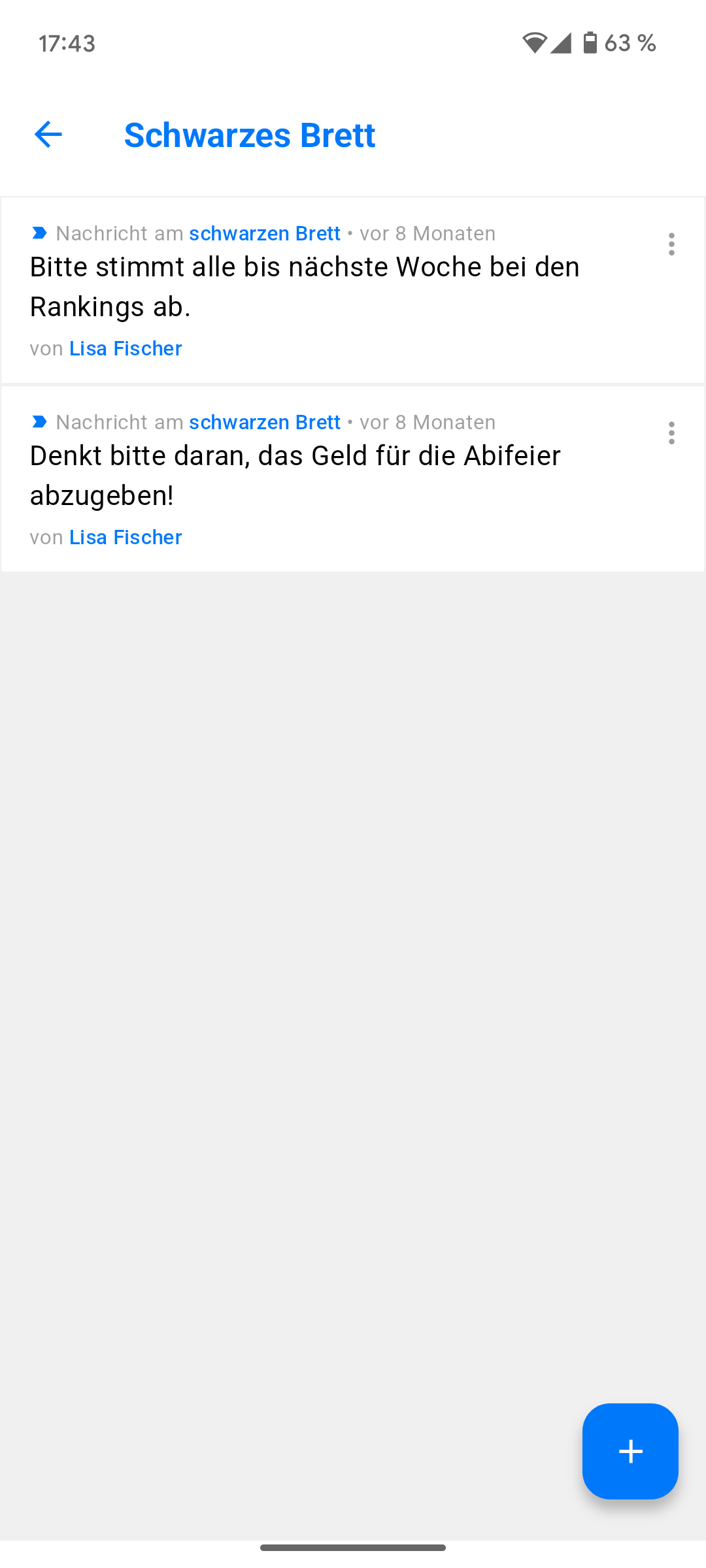
Task: Follow 'schwarzen Brett' link in Abifeier message
Action: (265, 422)
